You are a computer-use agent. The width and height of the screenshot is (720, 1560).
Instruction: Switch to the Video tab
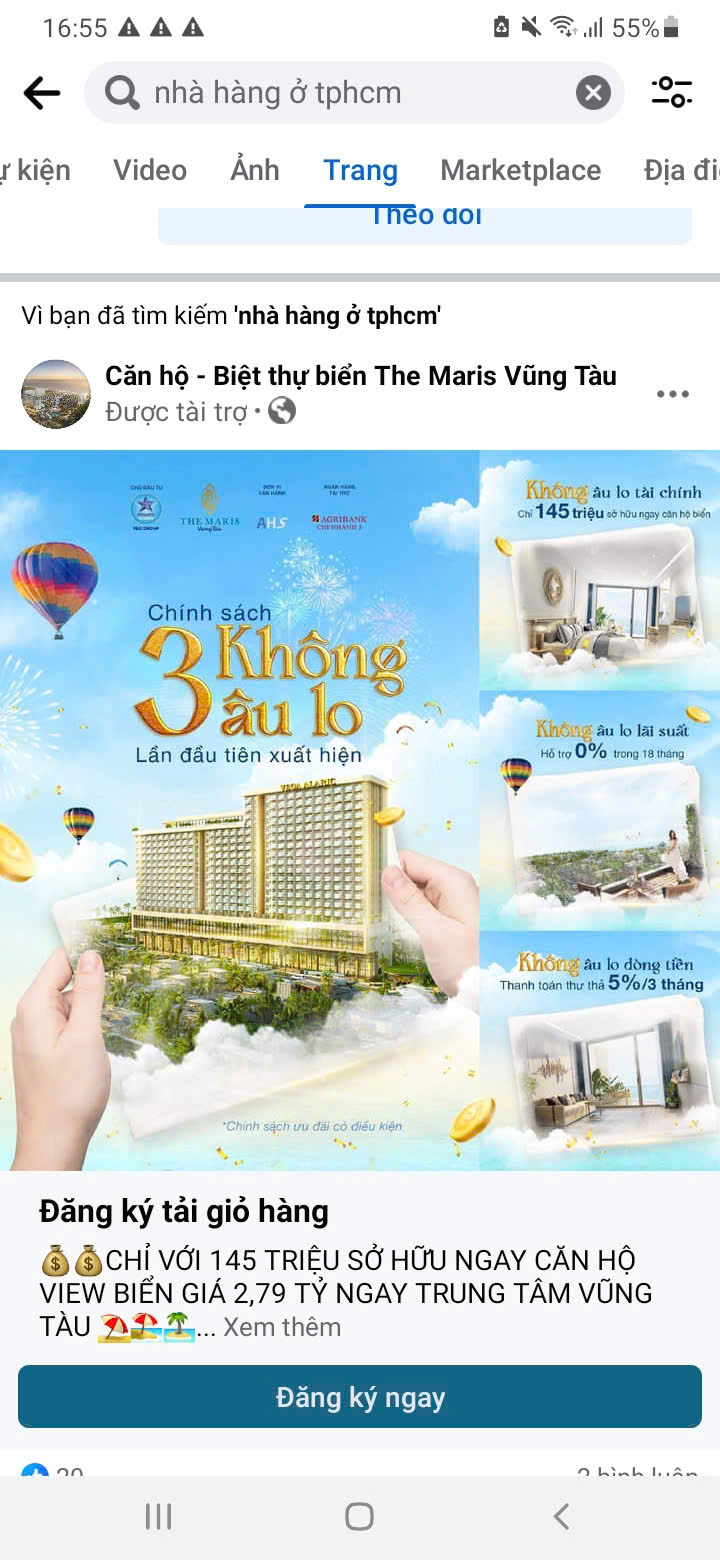(150, 170)
